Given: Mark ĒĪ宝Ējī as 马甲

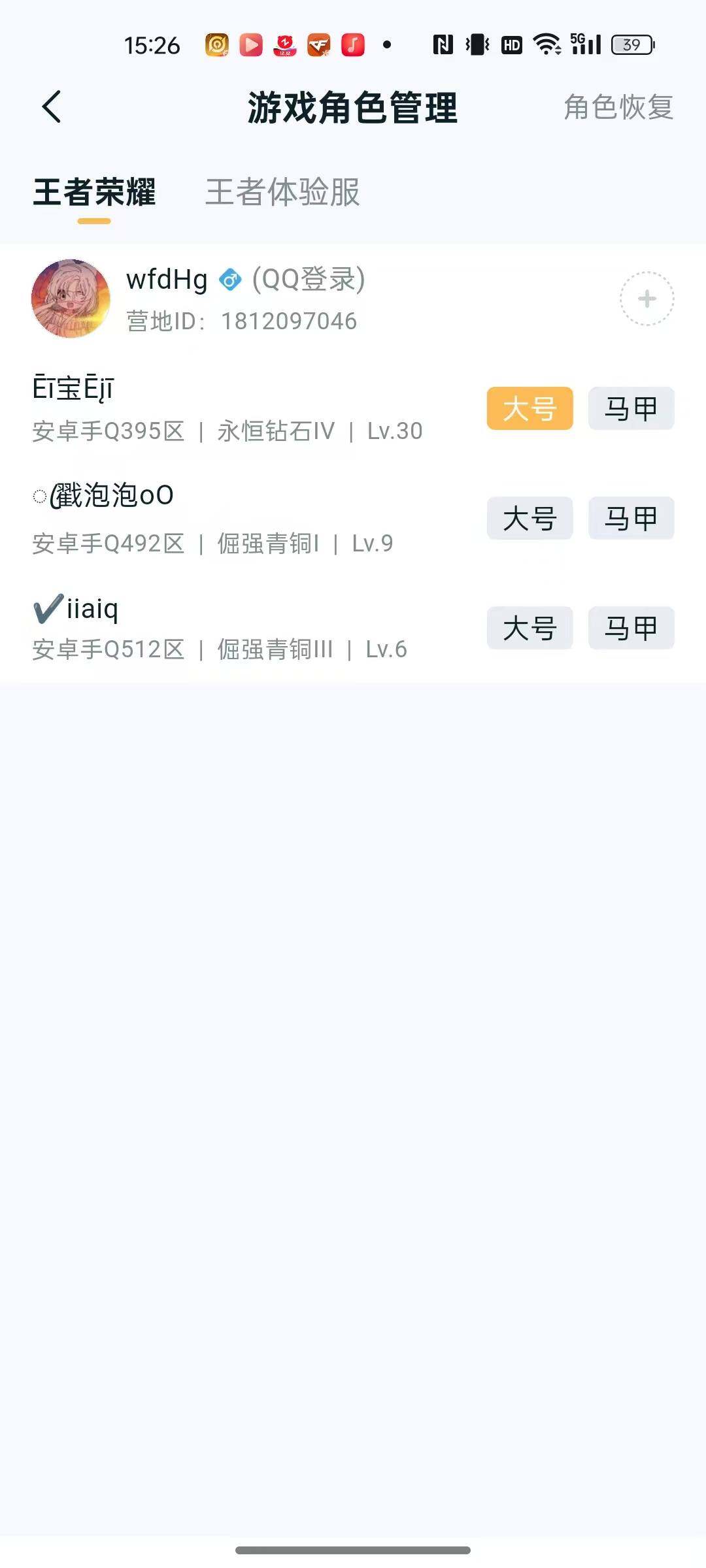Looking at the screenshot, I should 630,408.
